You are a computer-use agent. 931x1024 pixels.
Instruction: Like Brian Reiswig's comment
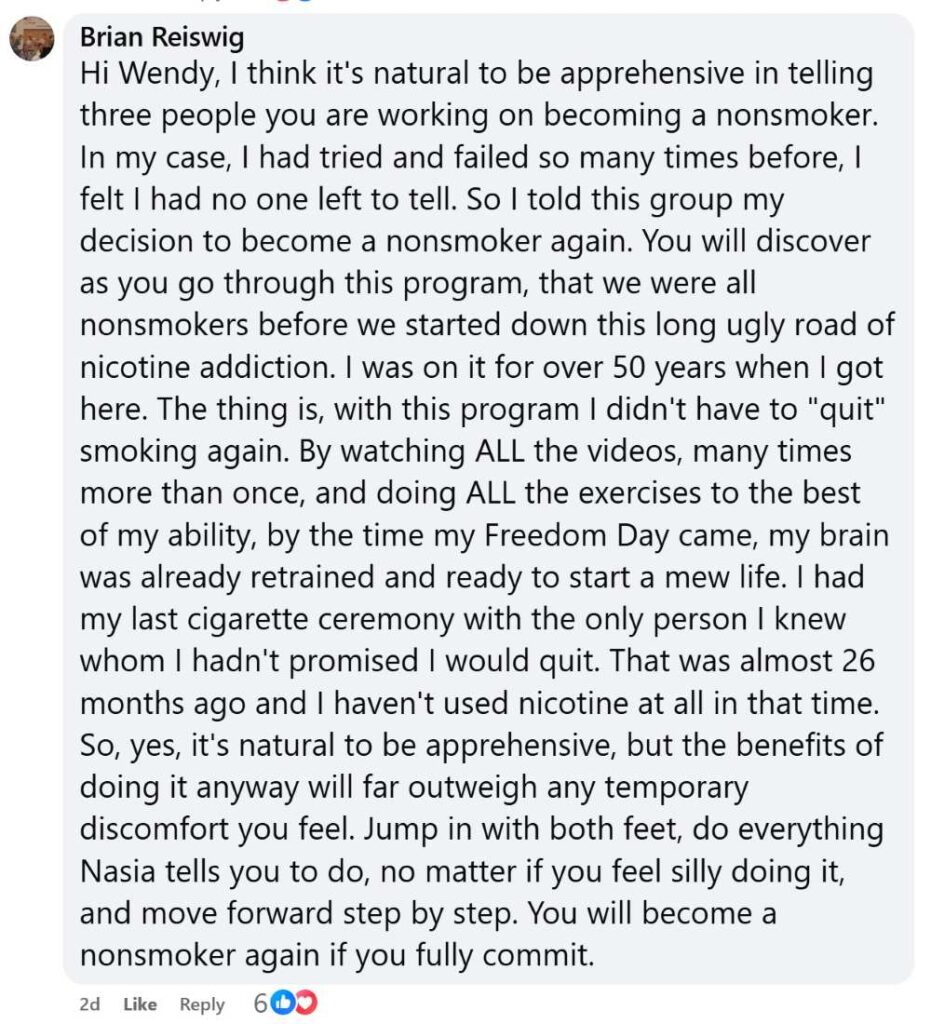[140, 1004]
